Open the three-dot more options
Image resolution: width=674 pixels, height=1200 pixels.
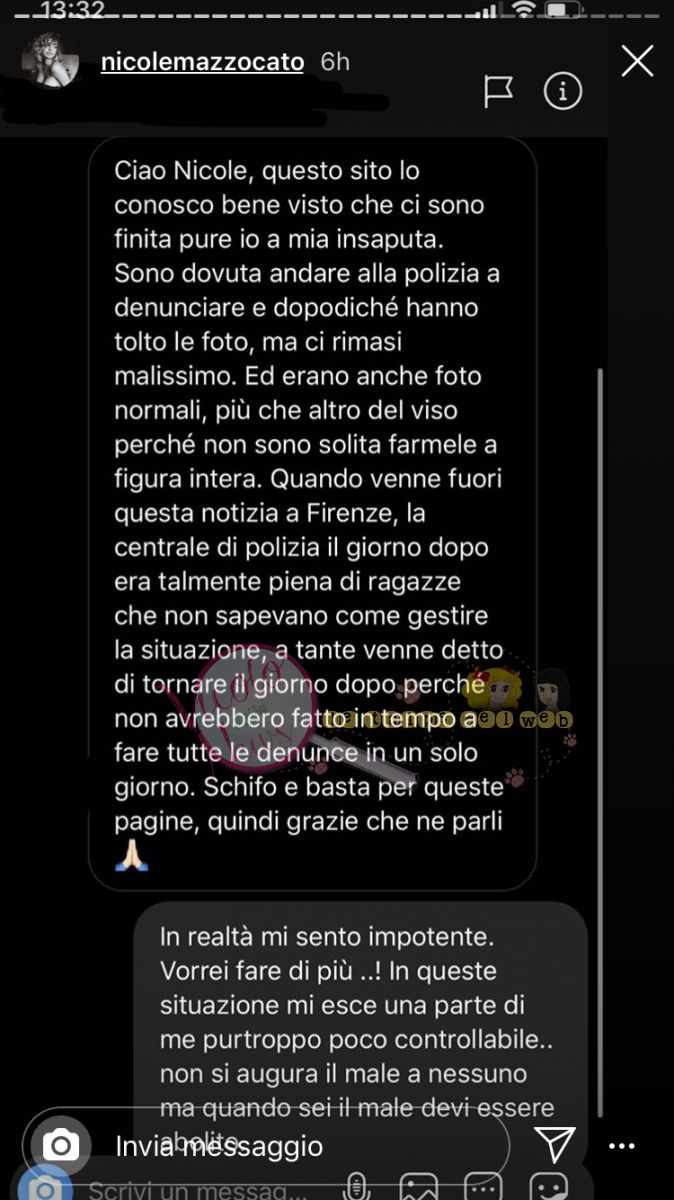tap(622, 1146)
